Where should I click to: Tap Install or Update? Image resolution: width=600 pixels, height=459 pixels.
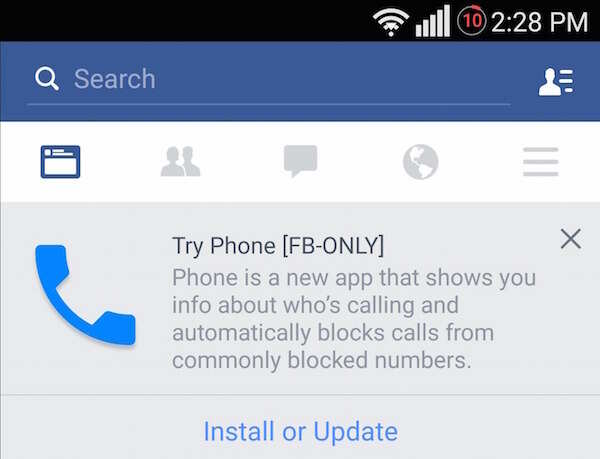[300, 431]
